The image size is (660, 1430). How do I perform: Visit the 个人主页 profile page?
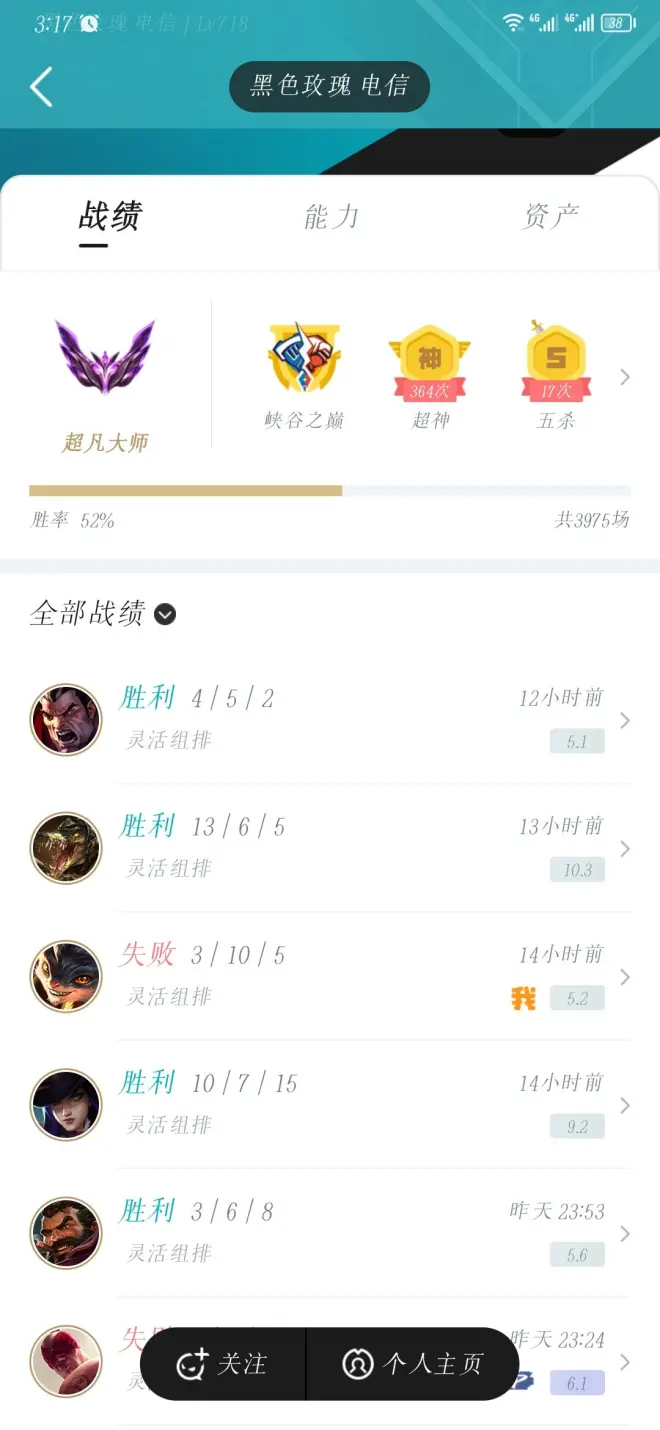413,1364
